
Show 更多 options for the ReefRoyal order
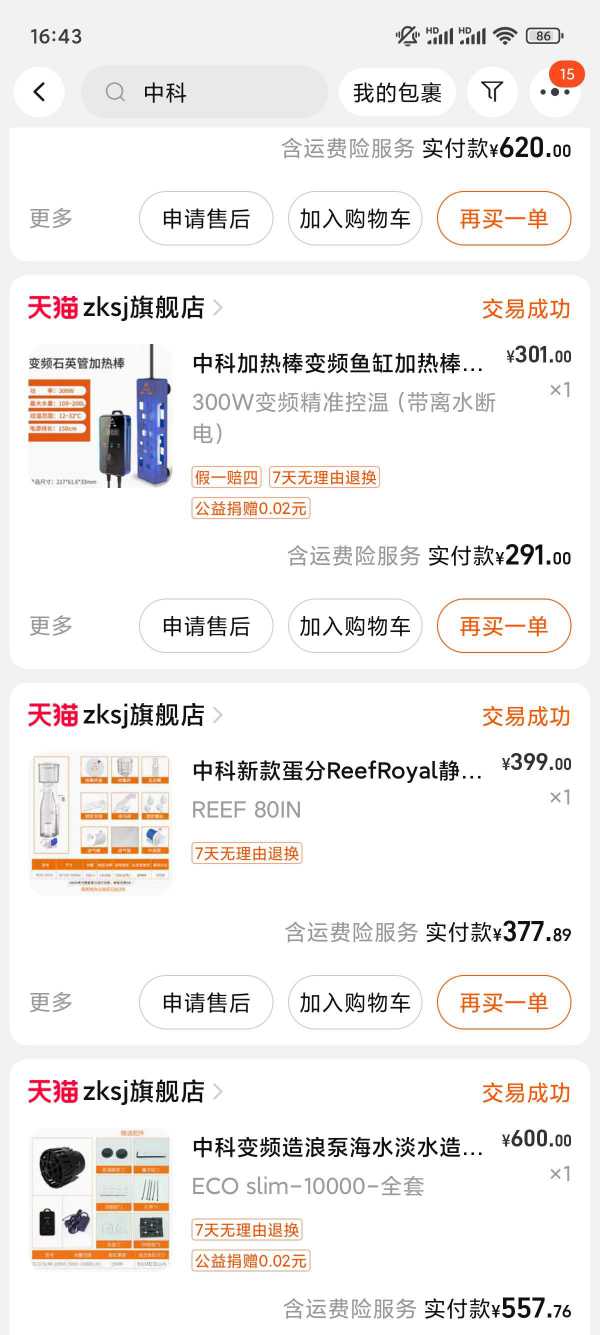[x=51, y=1002]
